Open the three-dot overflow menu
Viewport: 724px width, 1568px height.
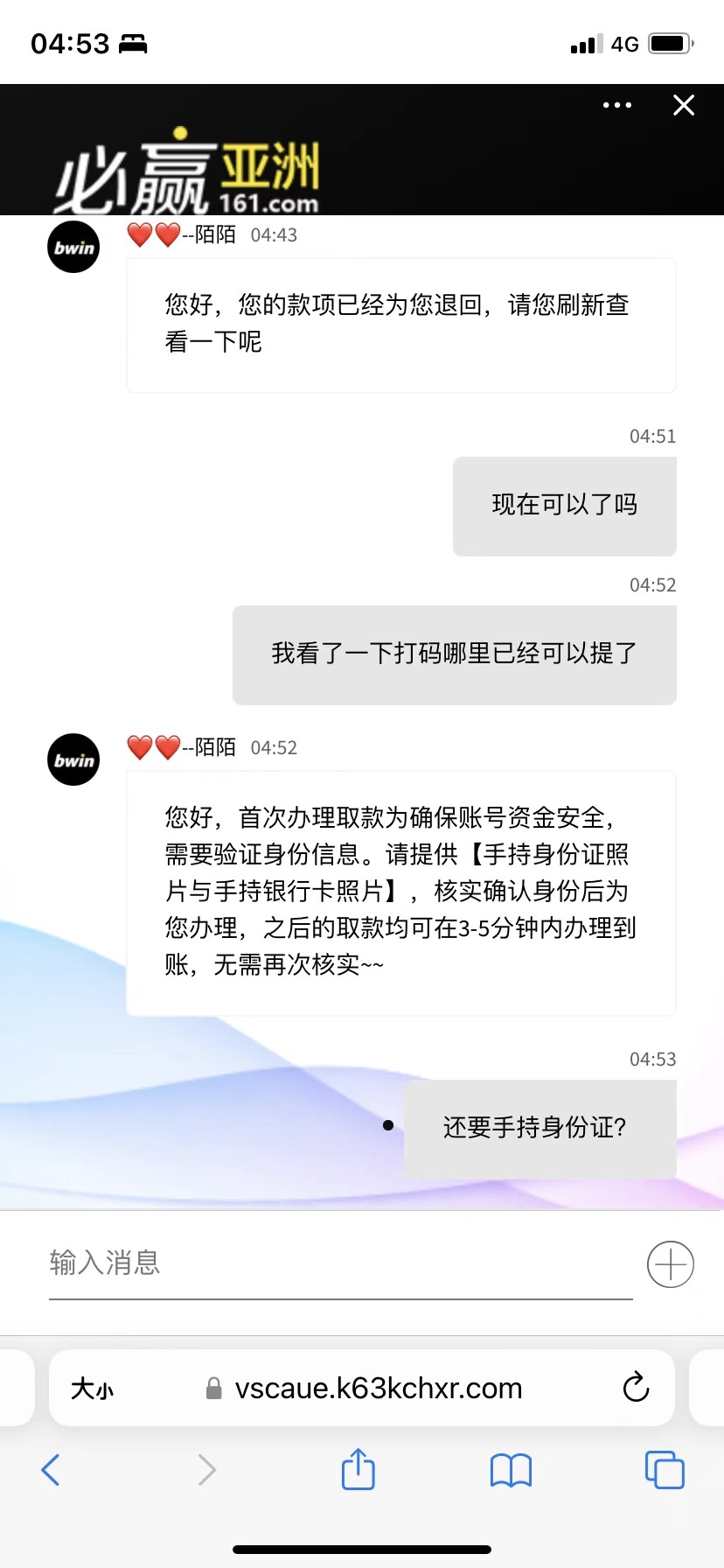tap(616, 105)
